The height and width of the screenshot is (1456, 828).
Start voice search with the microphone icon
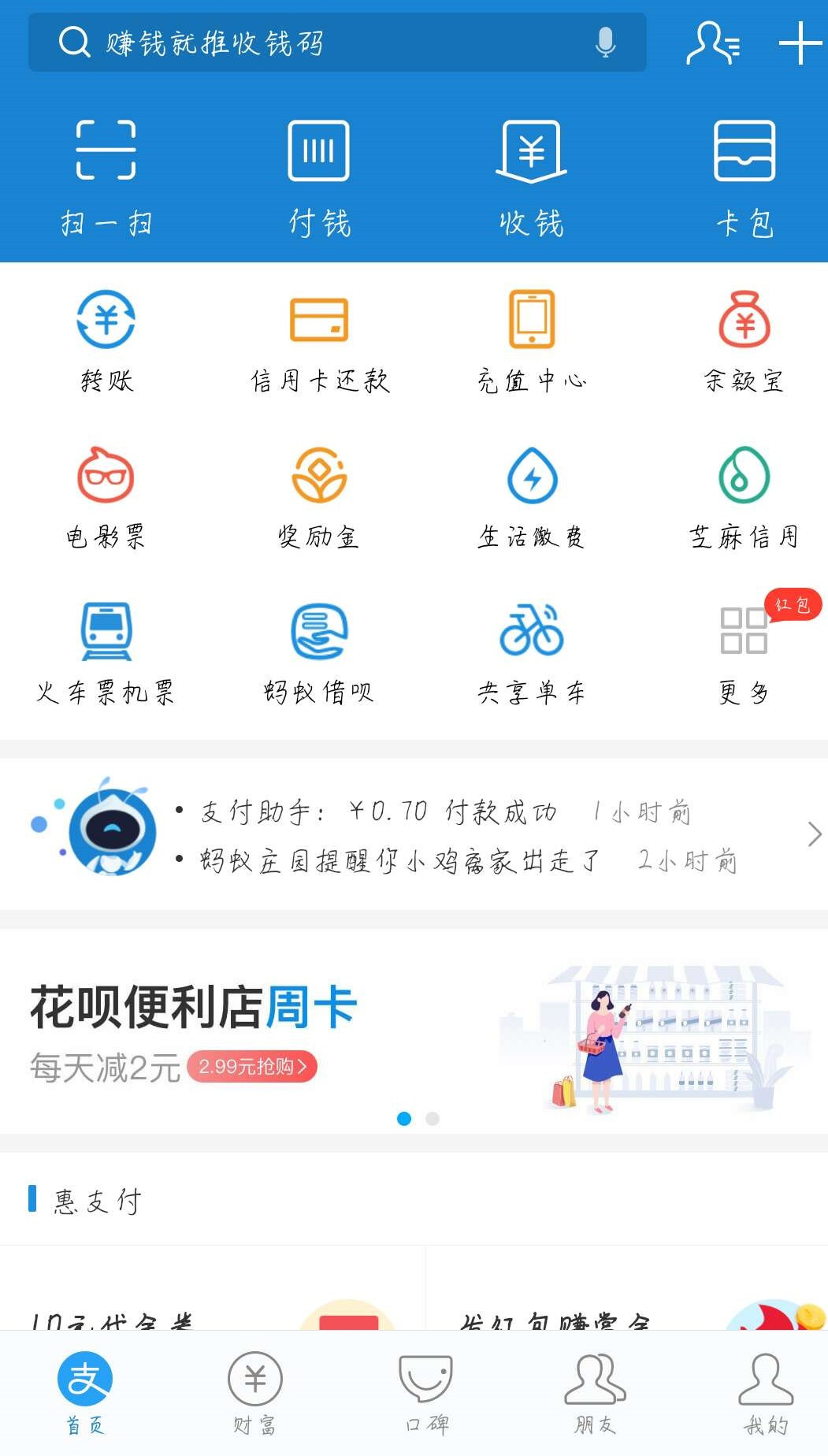[605, 43]
